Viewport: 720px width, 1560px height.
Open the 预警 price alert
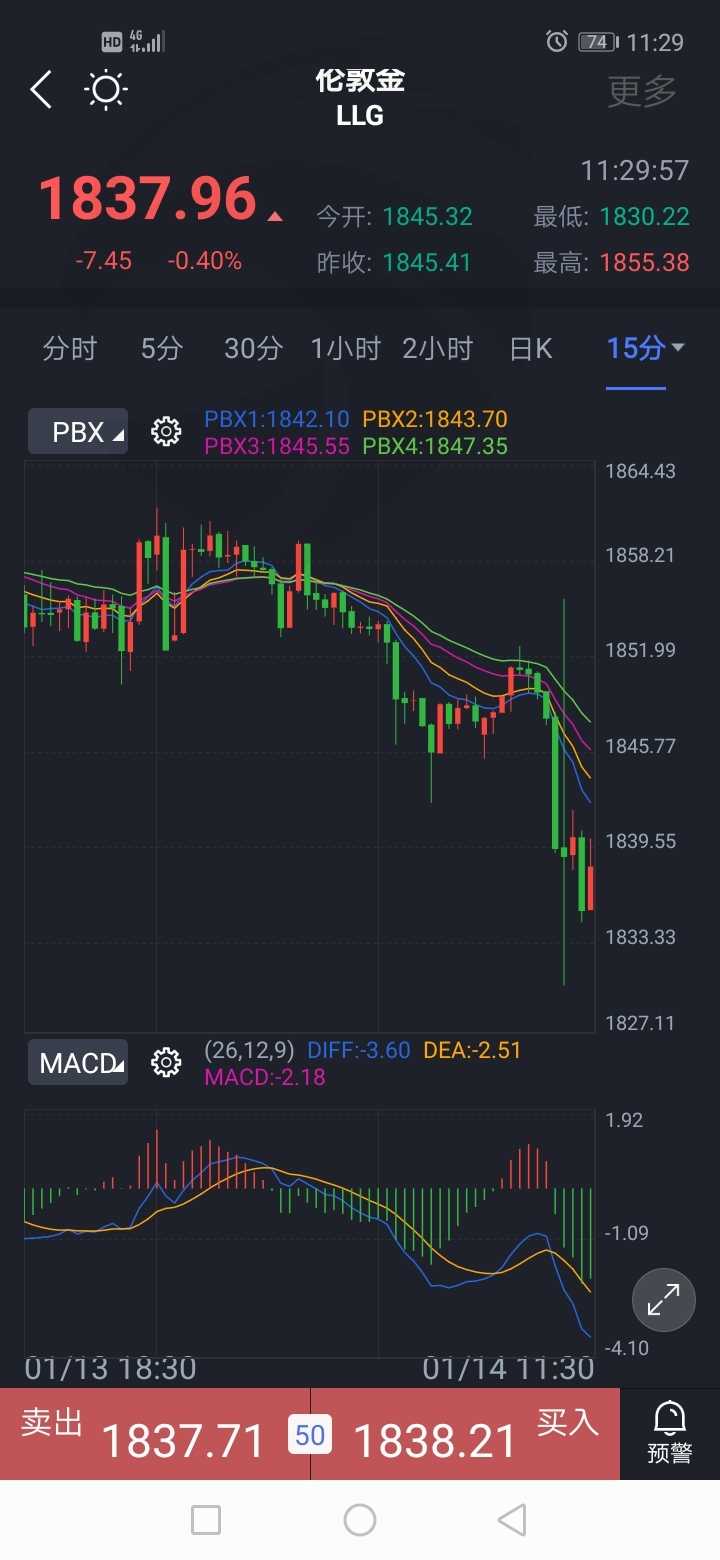[x=670, y=1434]
